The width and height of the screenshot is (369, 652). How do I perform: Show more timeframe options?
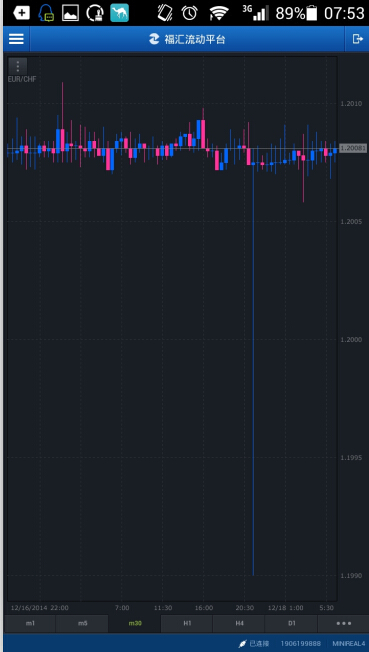pos(344,623)
